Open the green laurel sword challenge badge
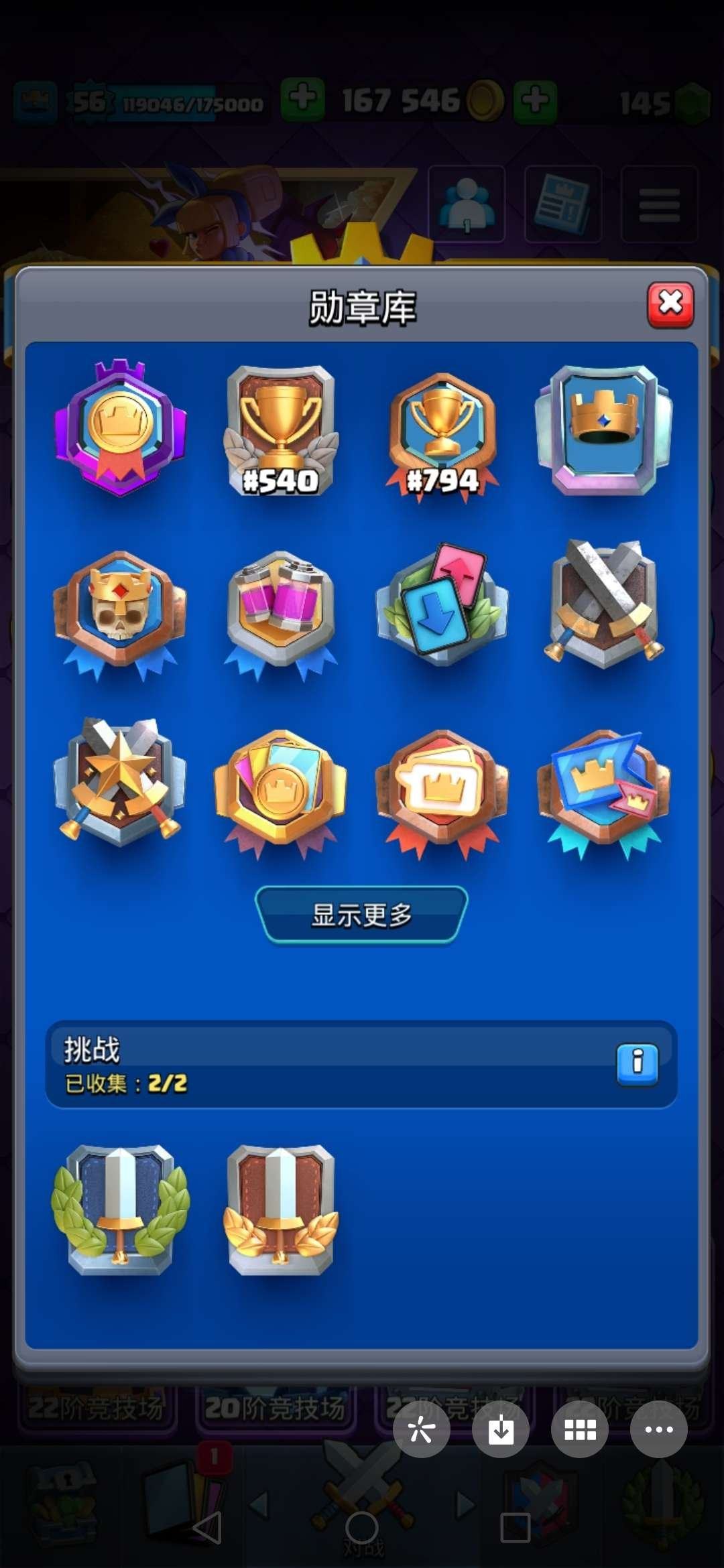 coord(121,1210)
